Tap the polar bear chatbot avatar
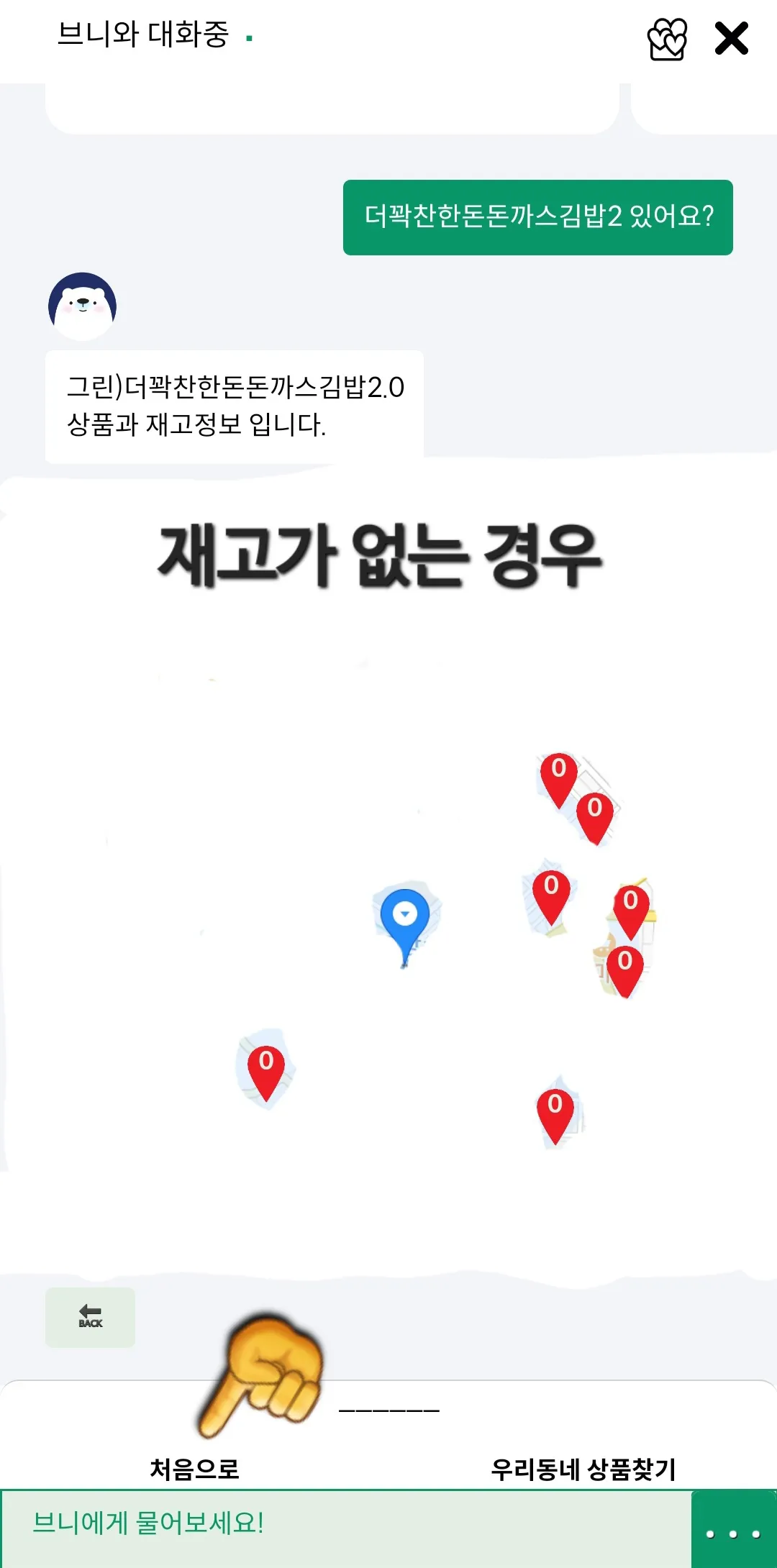This screenshot has height=1568, width=777. [x=81, y=306]
